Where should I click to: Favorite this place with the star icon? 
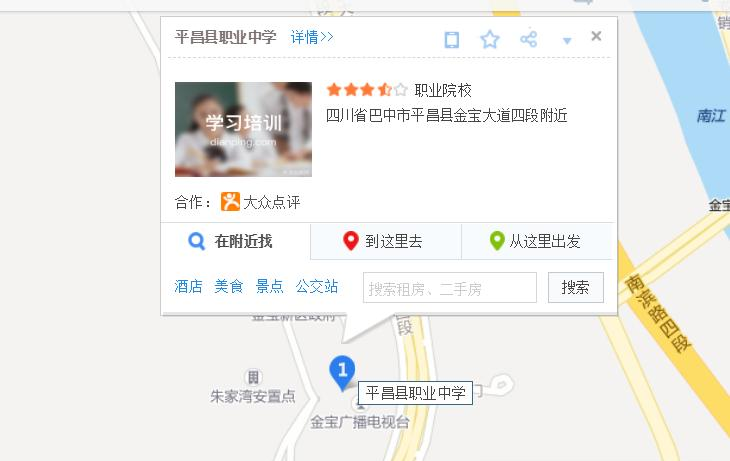[x=489, y=40]
